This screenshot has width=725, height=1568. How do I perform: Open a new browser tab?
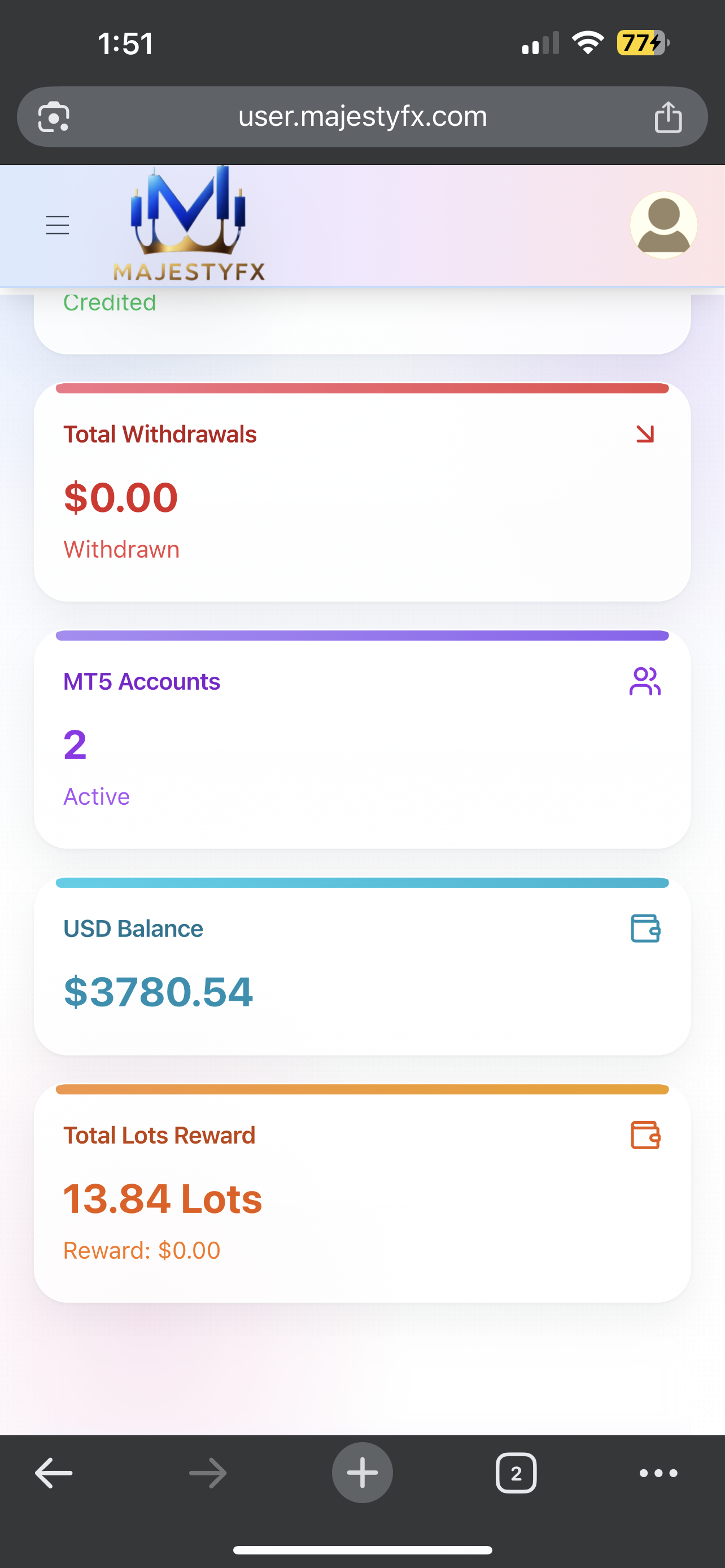tap(362, 1473)
